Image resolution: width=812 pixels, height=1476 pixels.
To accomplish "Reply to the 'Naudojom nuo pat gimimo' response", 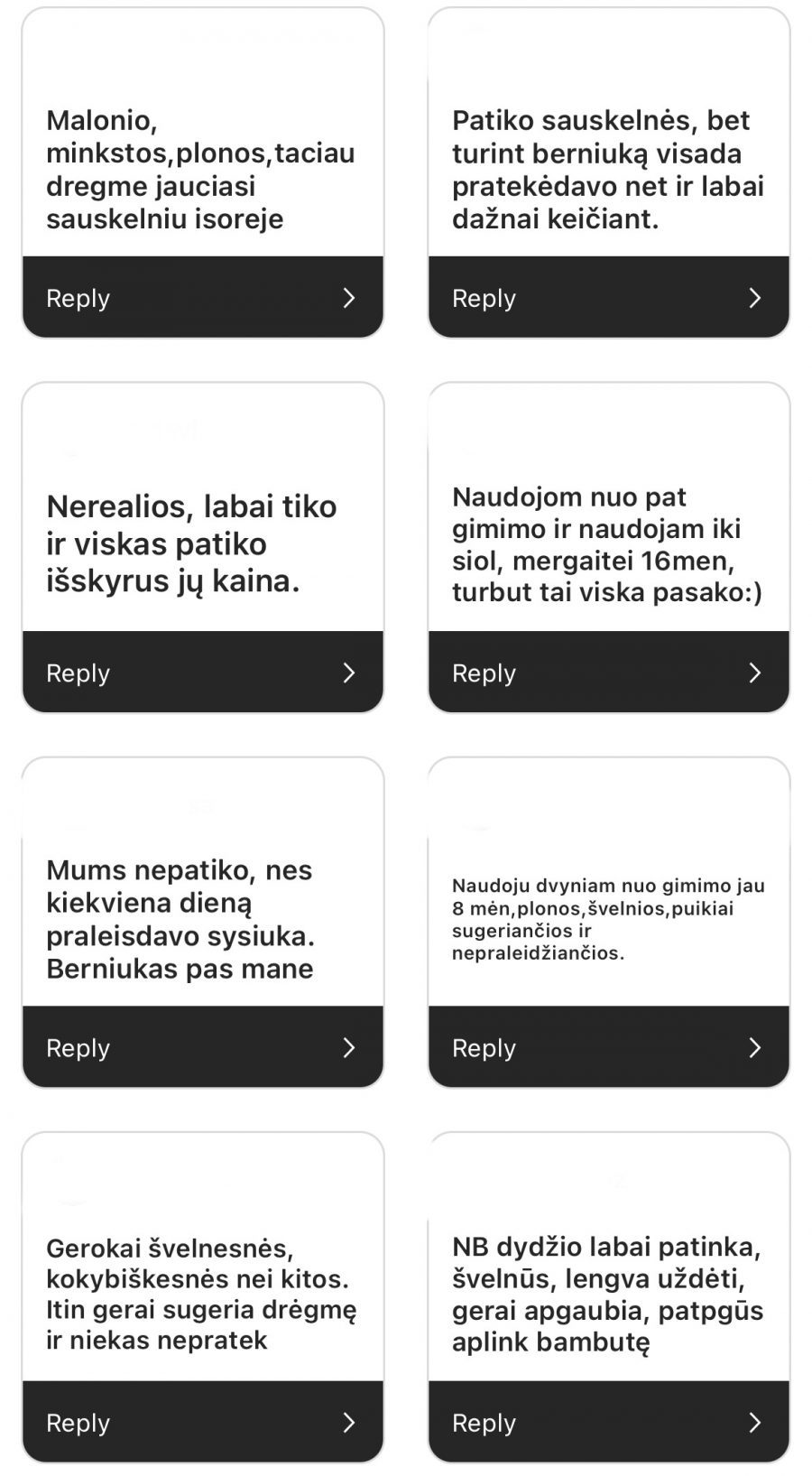I will (x=608, y=673).
